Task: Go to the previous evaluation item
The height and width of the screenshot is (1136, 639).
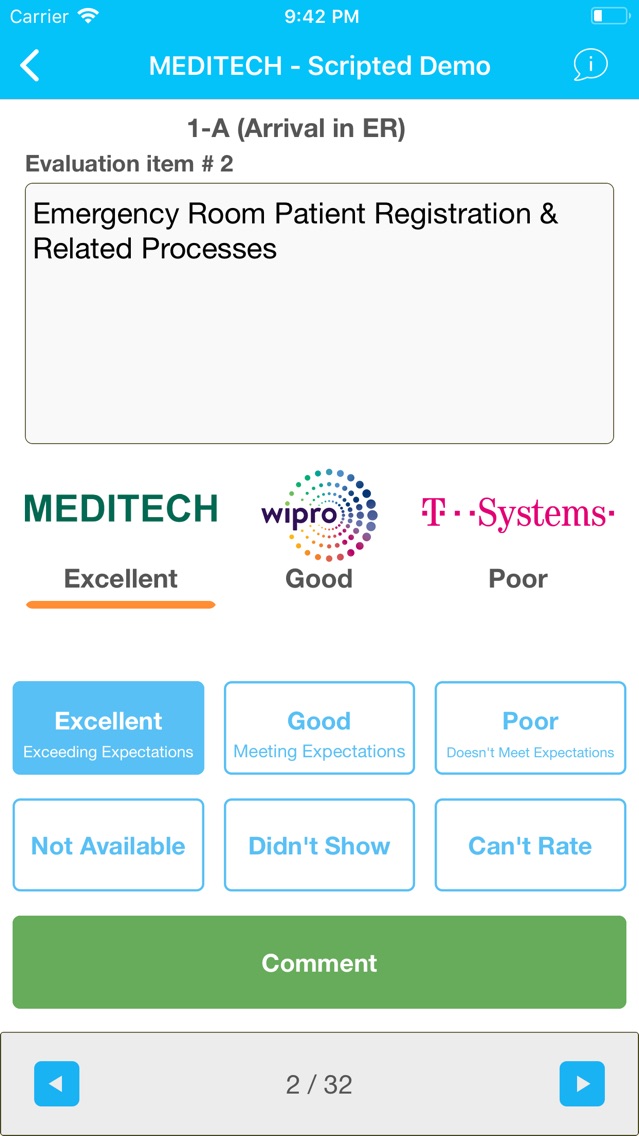Action: [57, 1084]
